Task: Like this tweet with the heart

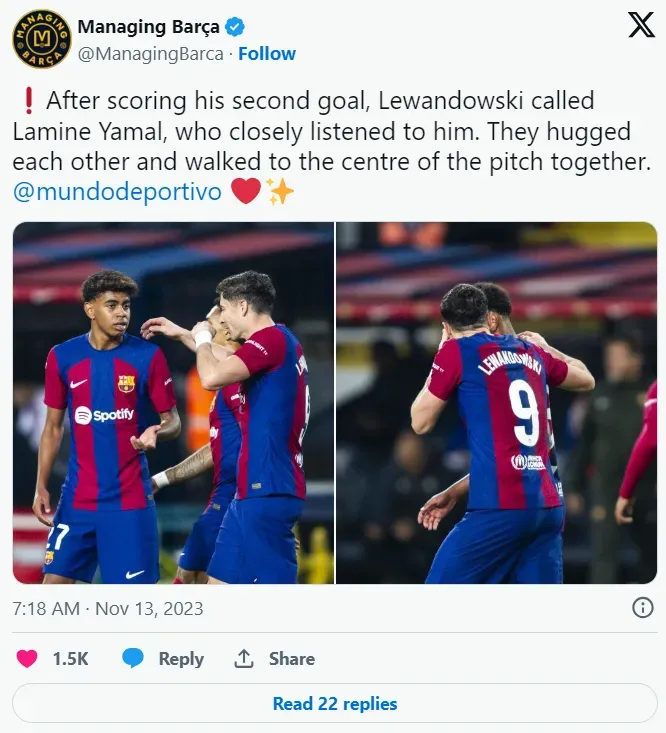Action: 27,659
